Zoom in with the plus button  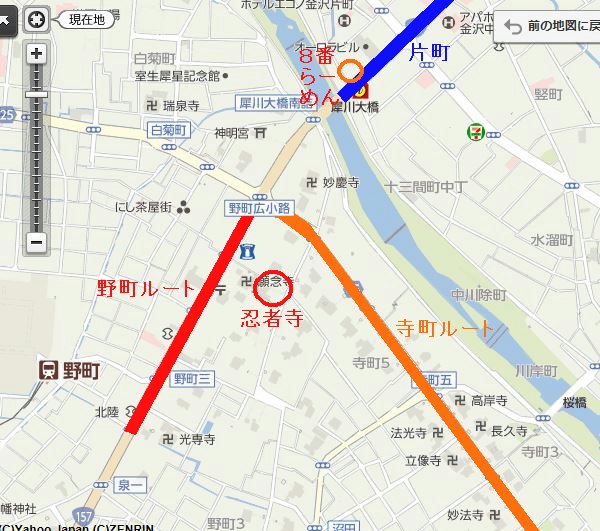(36, 54)
